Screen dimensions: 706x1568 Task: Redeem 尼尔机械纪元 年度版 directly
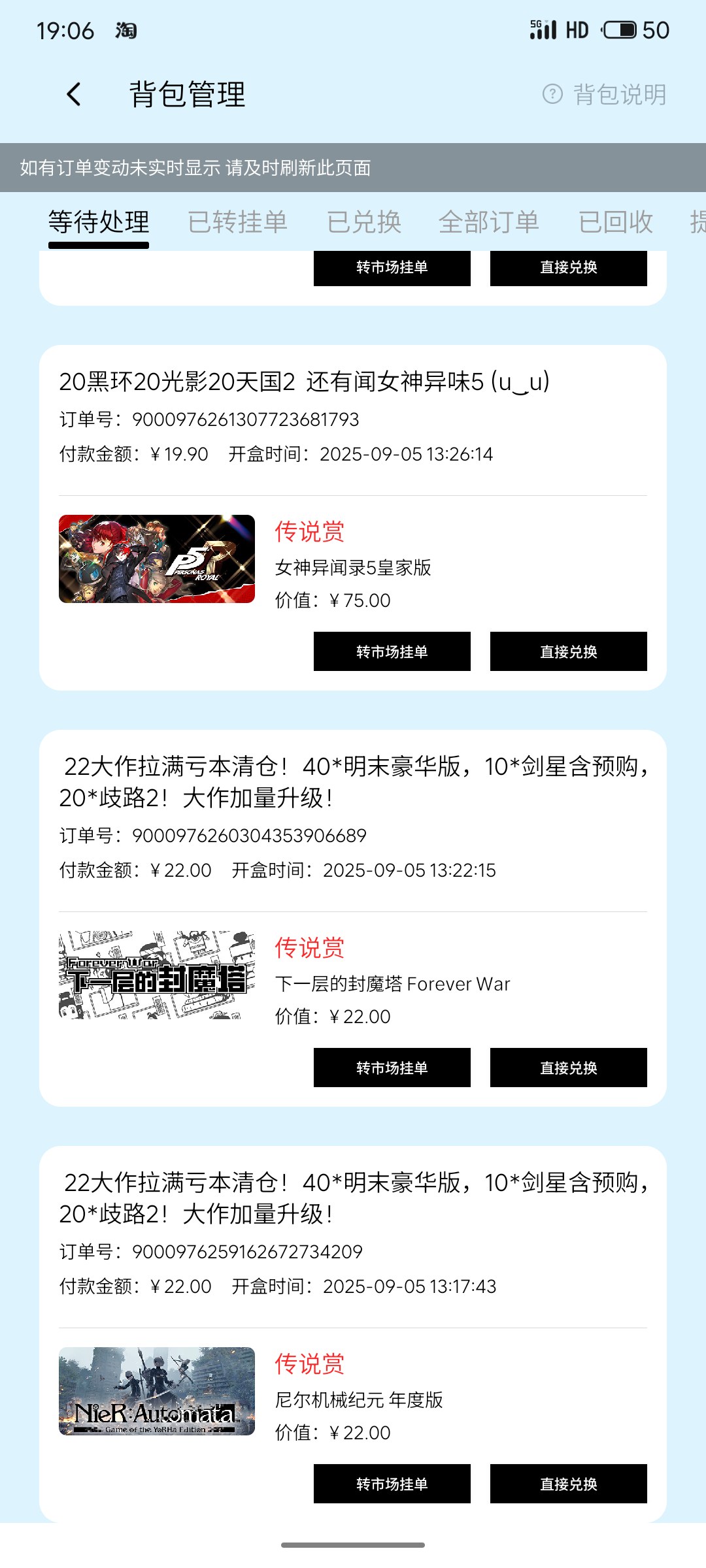click(569, 1484)
